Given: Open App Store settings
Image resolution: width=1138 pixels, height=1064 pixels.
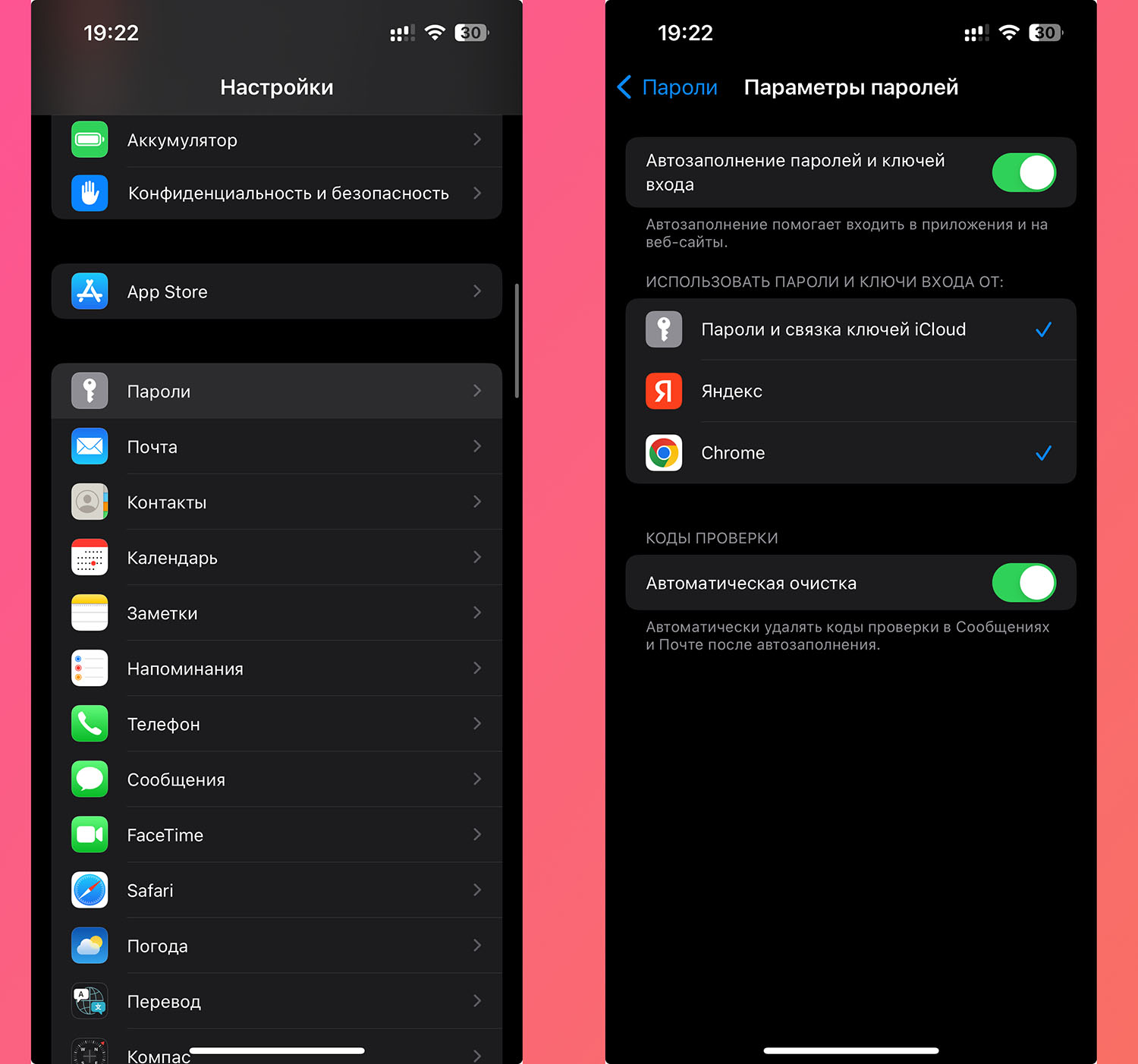Looking at the screenshot, I should click(x=276, y=291).
